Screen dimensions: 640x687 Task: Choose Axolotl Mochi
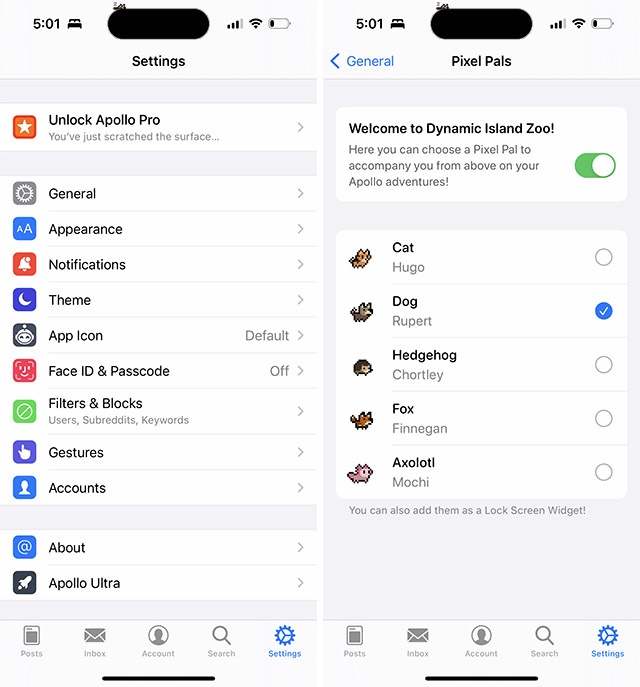coord(603,472)
